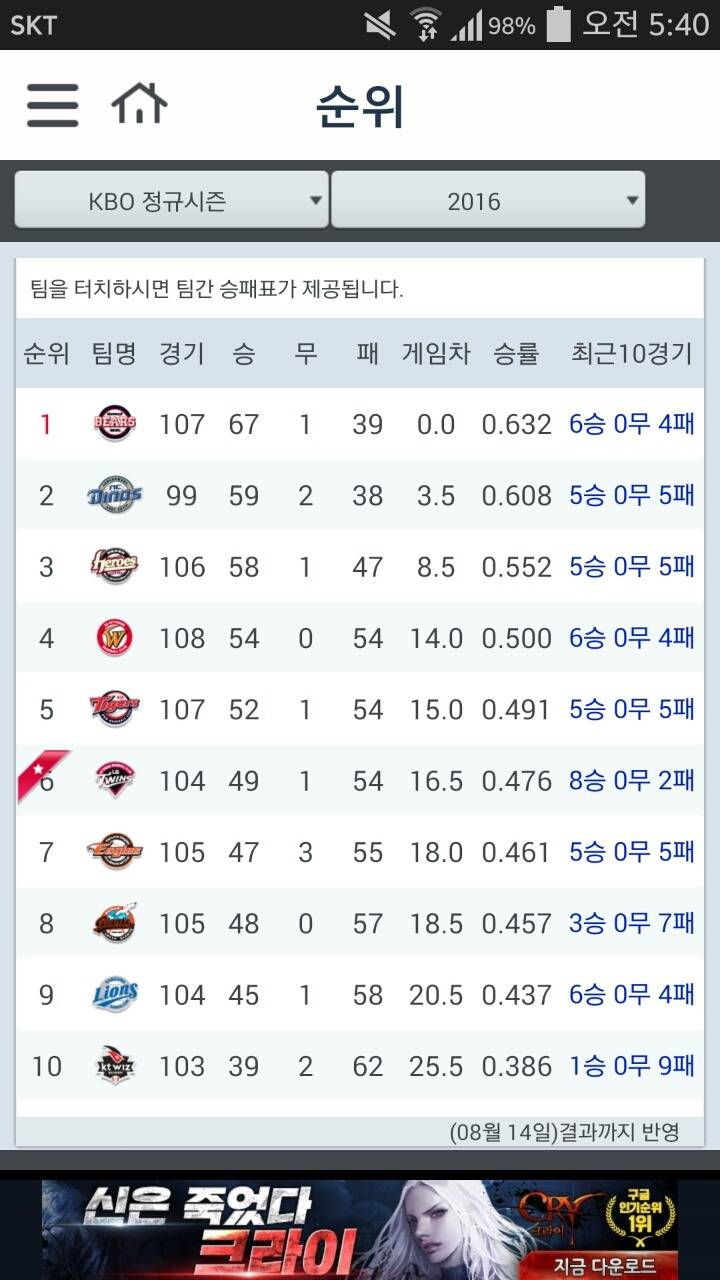The height and width of the screenshot is (1280, 720).
Task: Open the 크라이 game ad banner
Action: (360, 1230)
